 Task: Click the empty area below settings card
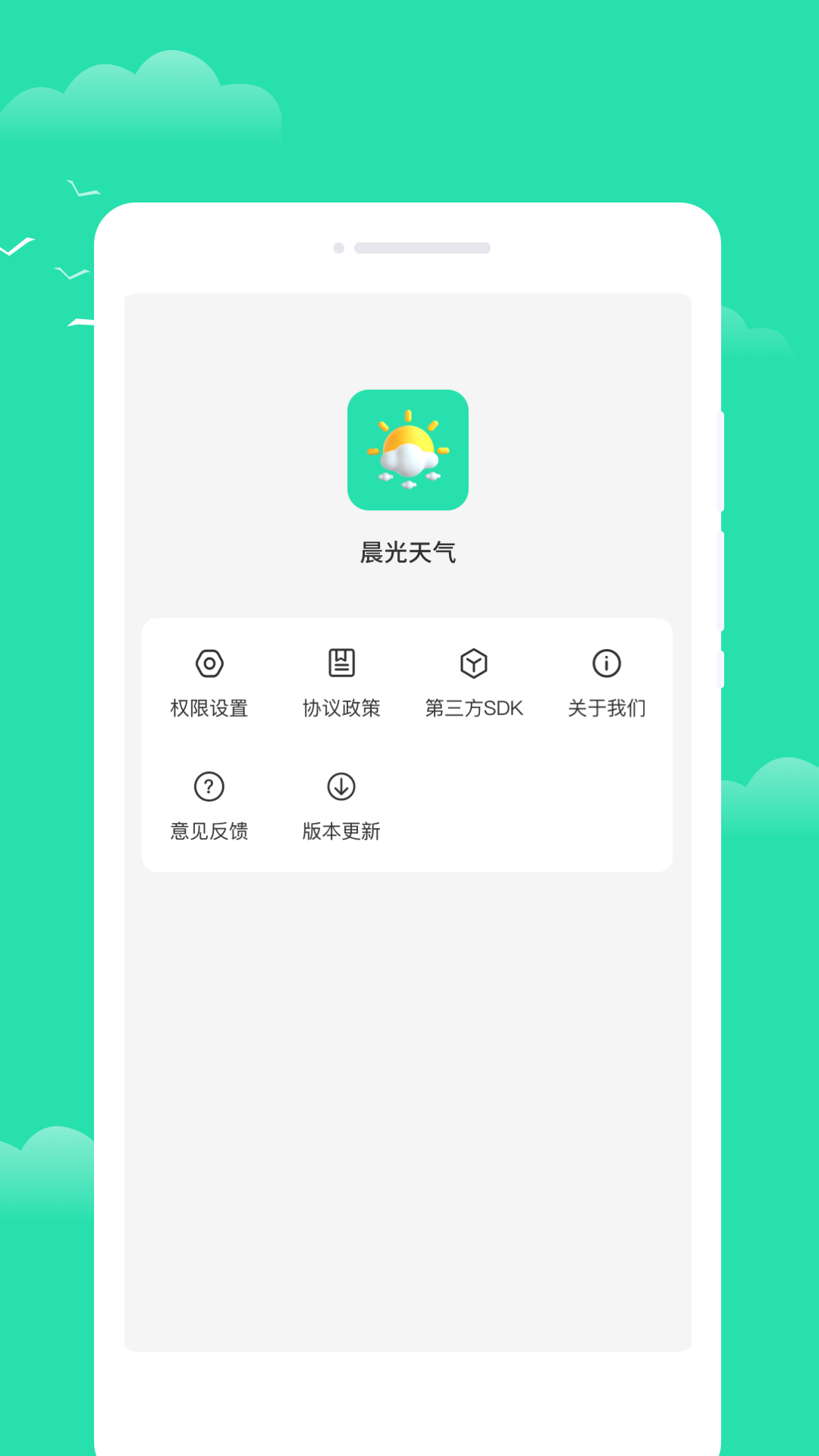tap(408, 1062)
